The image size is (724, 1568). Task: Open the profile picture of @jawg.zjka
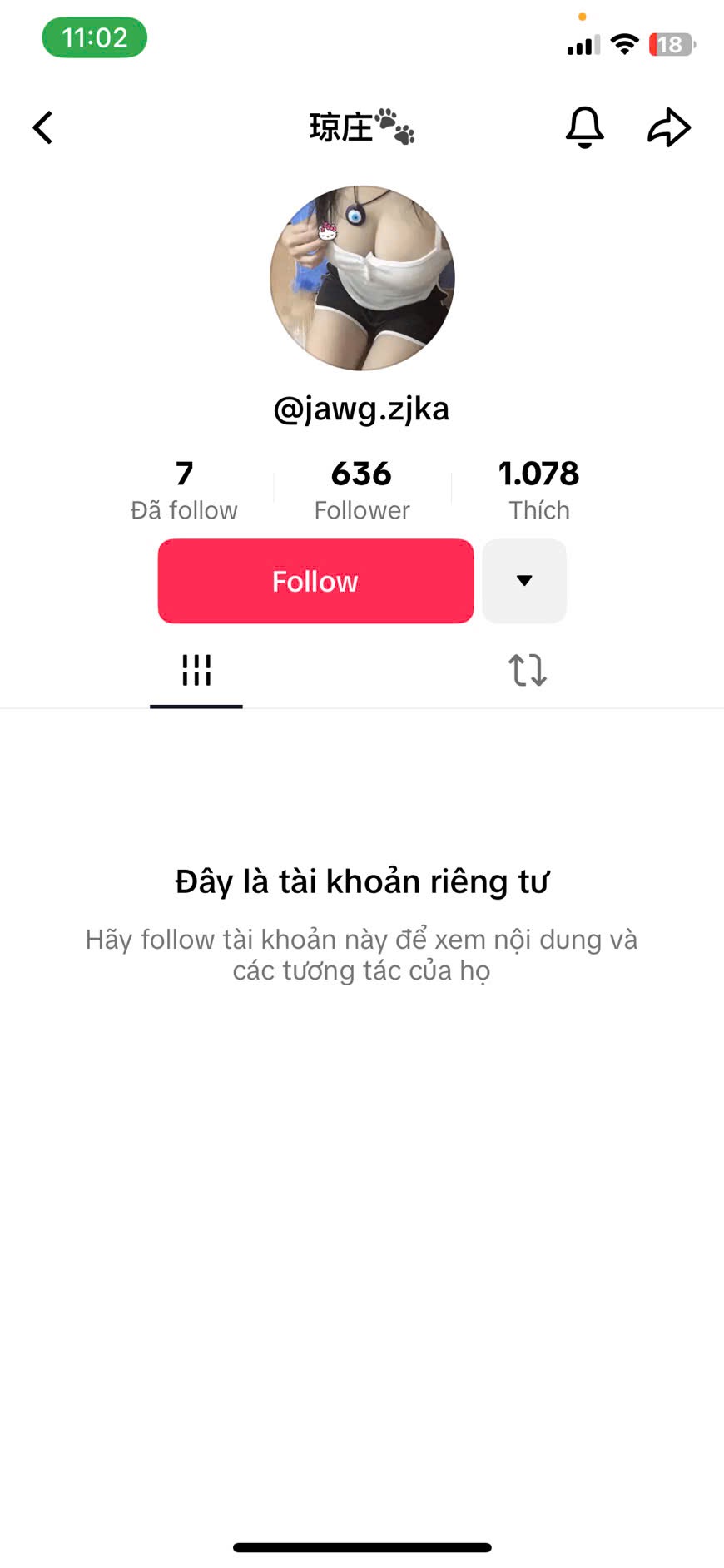coord(362,278)
